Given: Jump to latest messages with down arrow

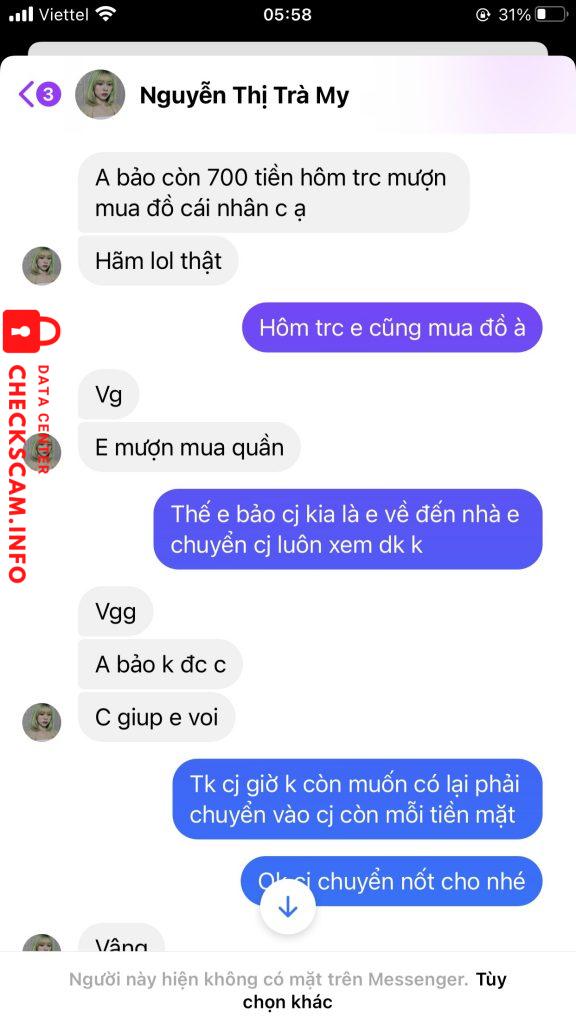Looking at the screenshot, I should pos(287,908).
